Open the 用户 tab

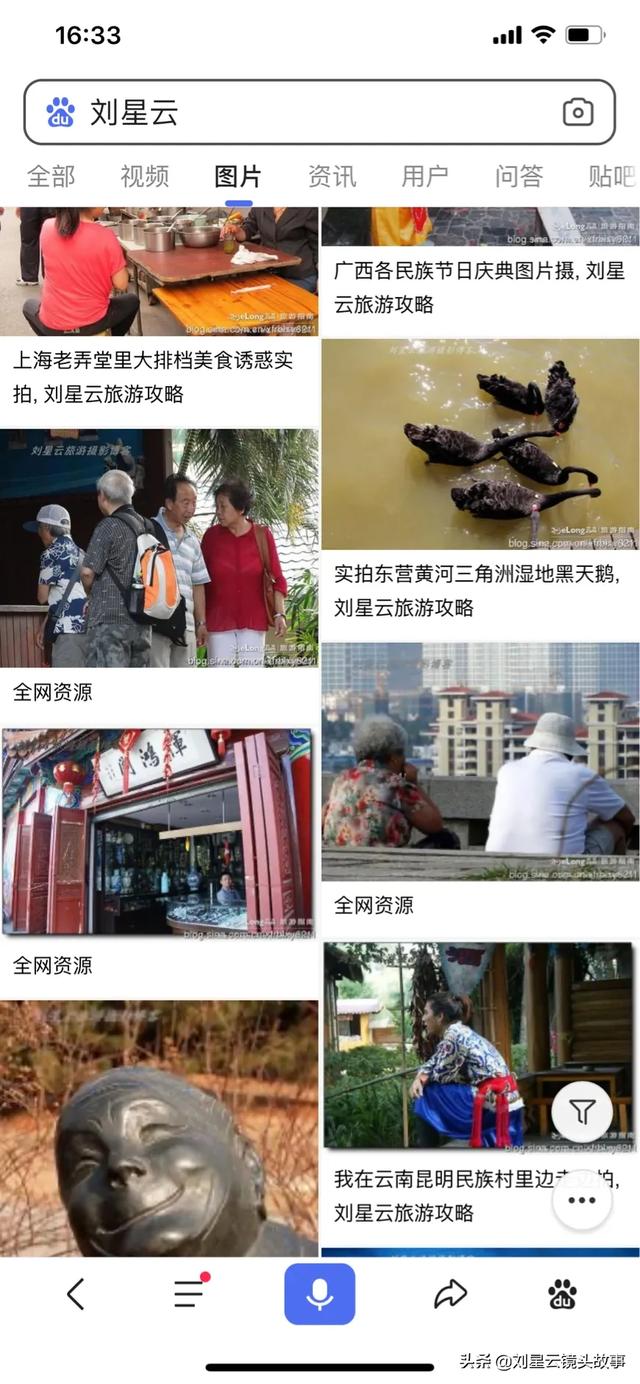click(425, 177)
